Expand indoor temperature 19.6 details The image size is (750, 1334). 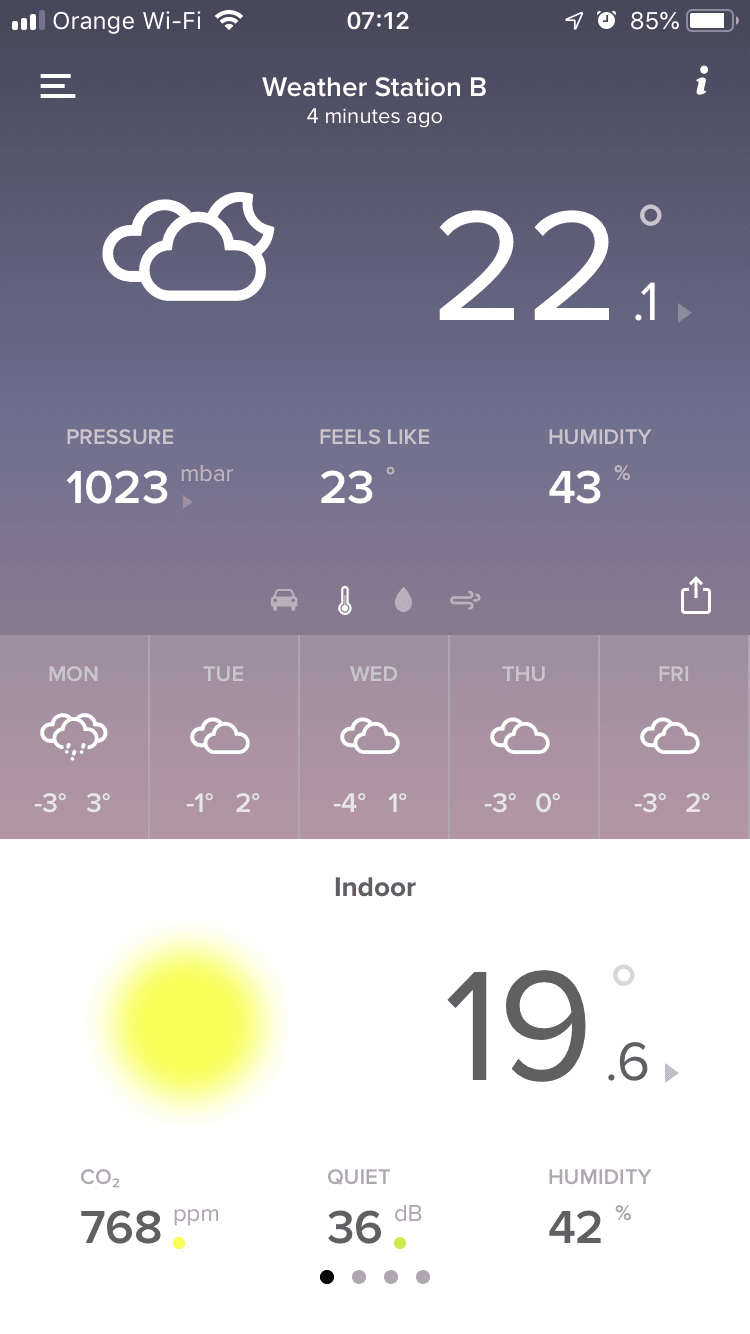coord(671,1073)
